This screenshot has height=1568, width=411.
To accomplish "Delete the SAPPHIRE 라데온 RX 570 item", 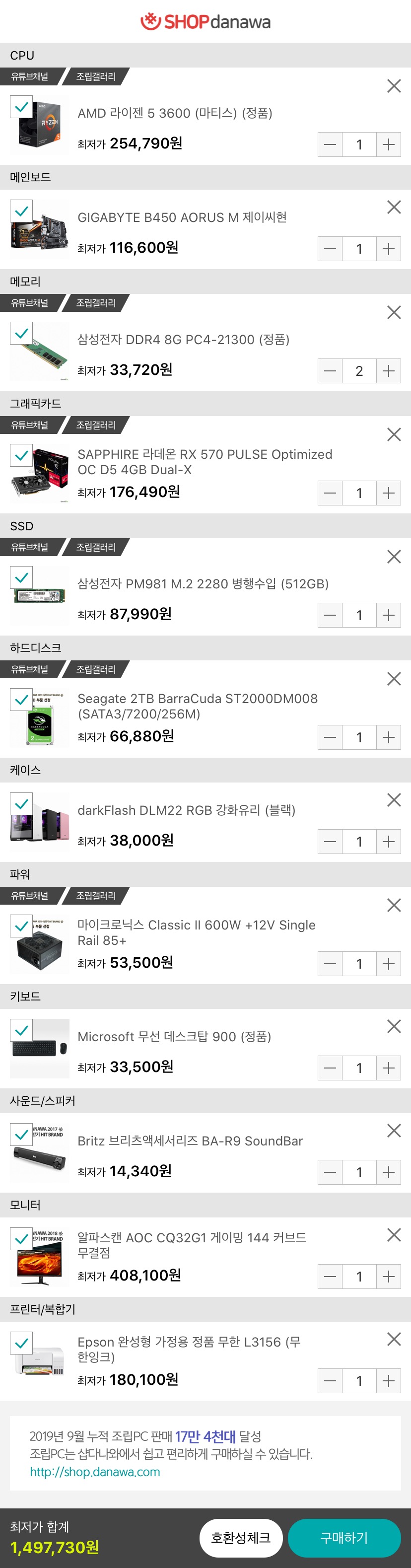I will click(x=394, y=434).
